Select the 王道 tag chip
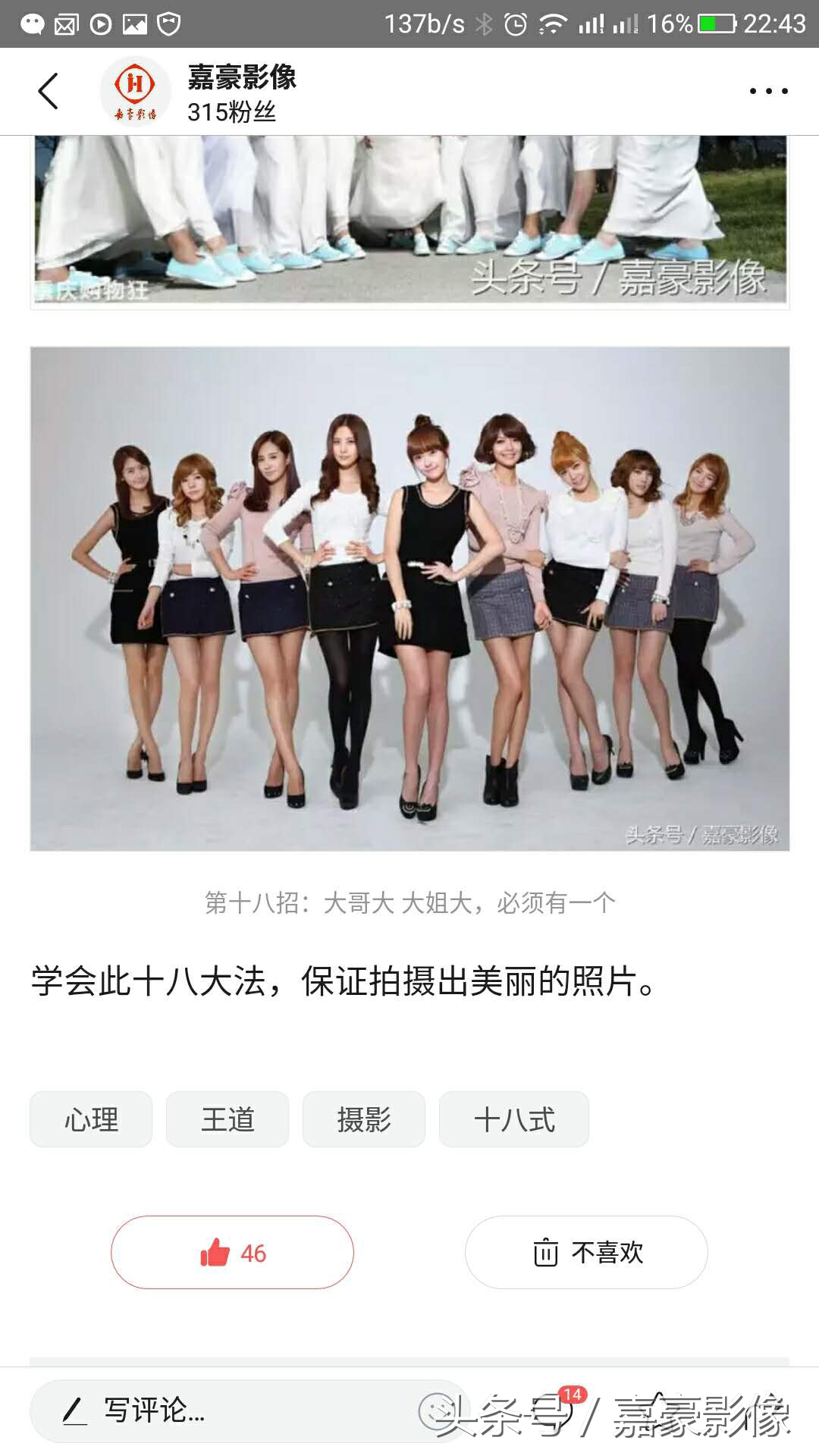819x1456 pixels. [227, 1119]
